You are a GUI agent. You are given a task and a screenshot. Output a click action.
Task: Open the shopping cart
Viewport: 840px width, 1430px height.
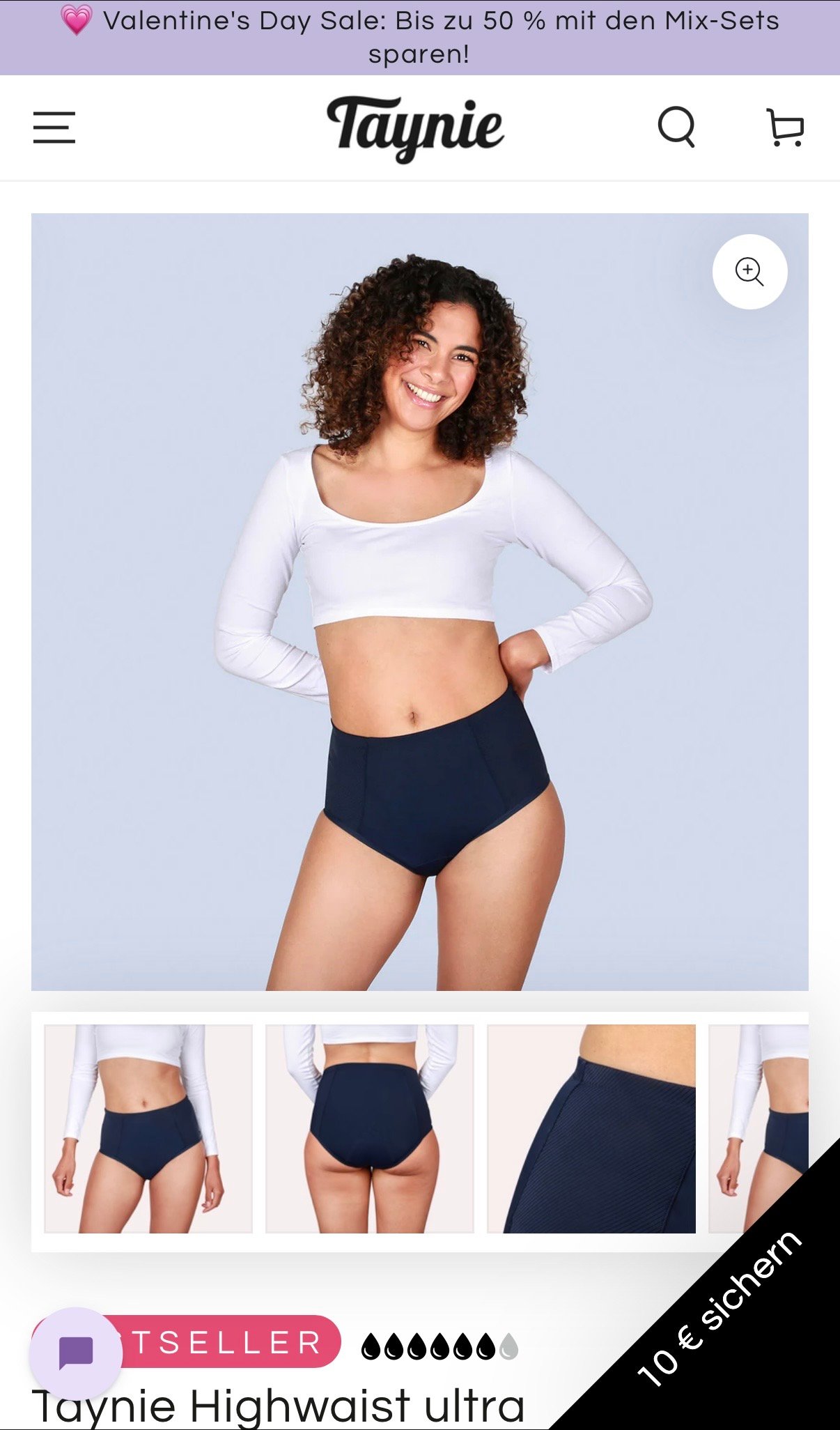[x=785, y=128]
